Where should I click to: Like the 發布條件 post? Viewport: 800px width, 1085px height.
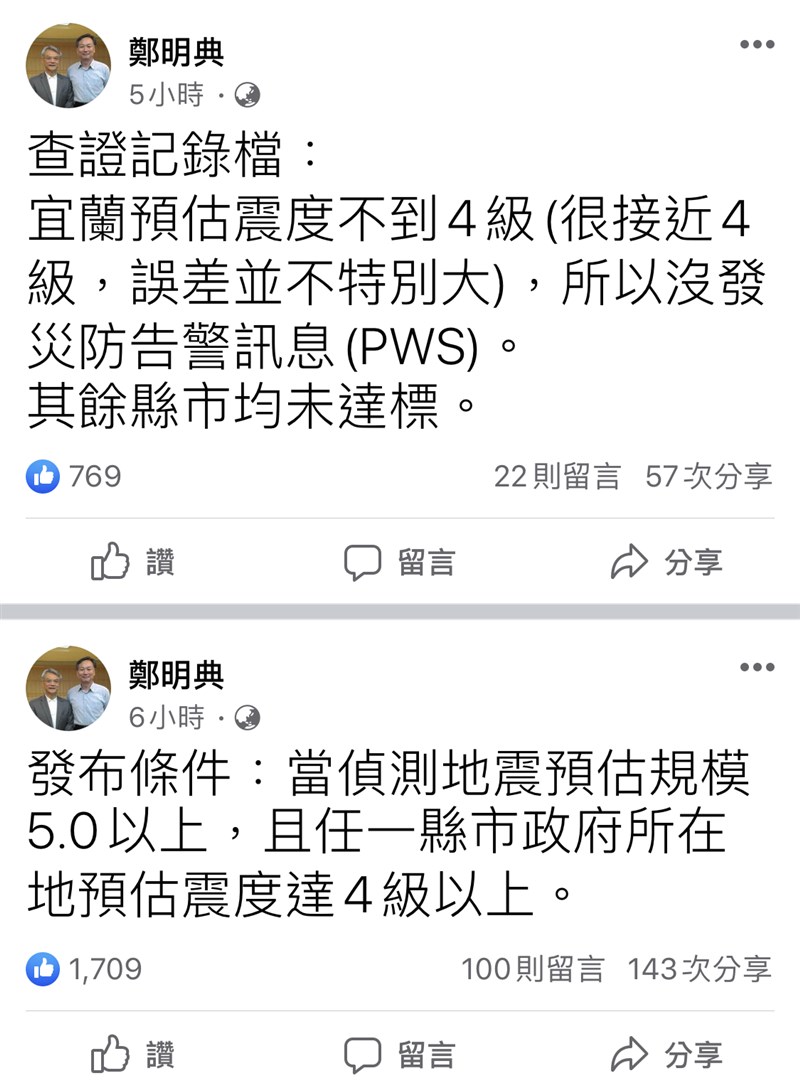click(x=133, y=1054)
